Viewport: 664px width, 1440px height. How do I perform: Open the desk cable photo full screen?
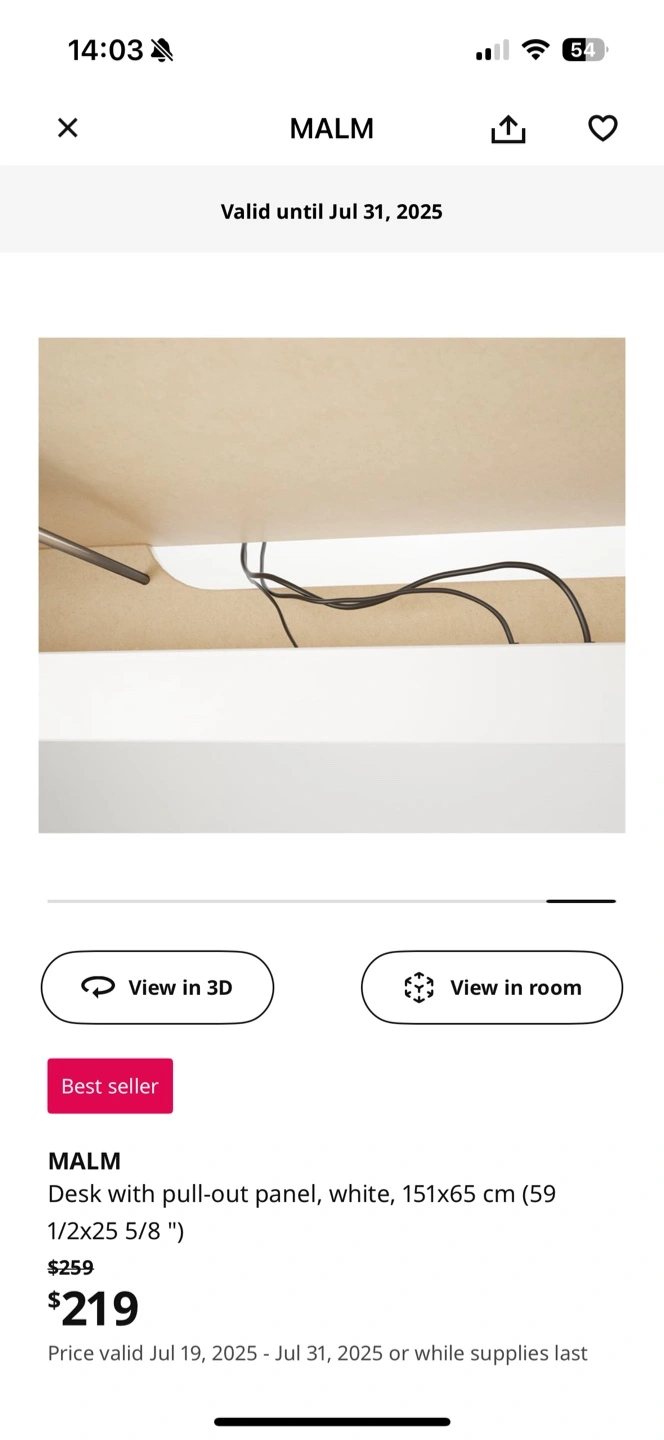332,585
